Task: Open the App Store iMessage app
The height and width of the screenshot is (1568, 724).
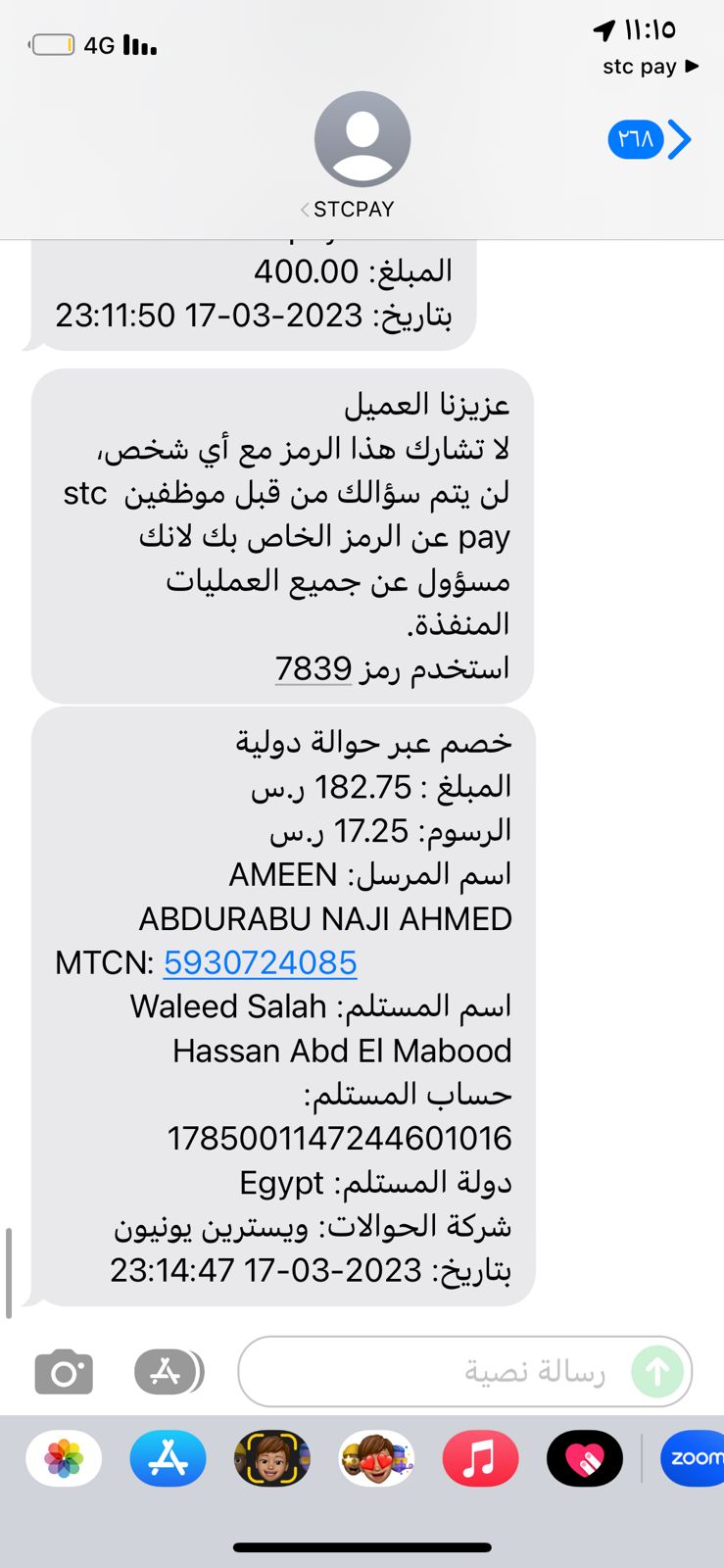Action: [x=168, y=1458]
